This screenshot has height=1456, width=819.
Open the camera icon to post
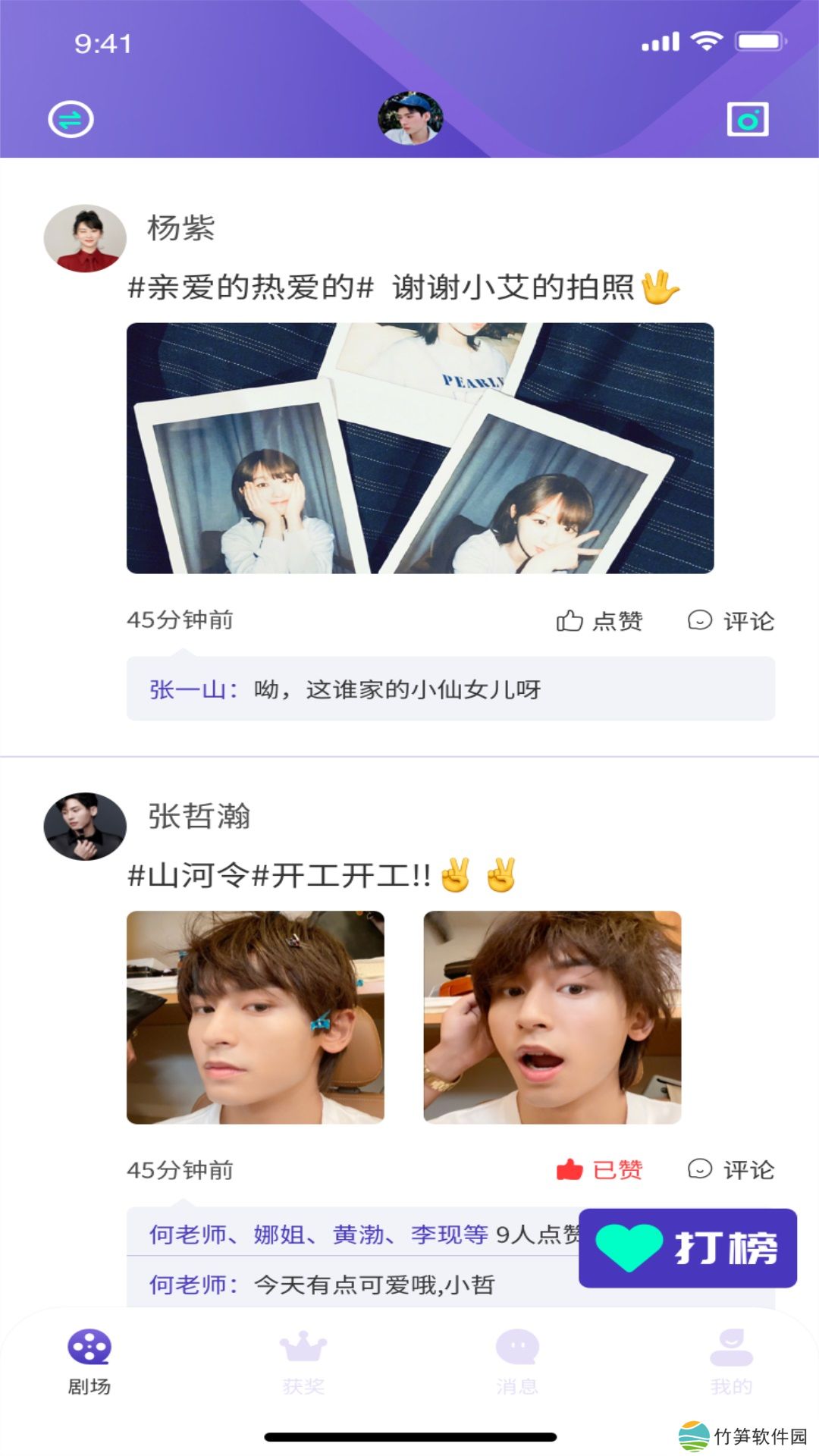[x=747, y=120]
